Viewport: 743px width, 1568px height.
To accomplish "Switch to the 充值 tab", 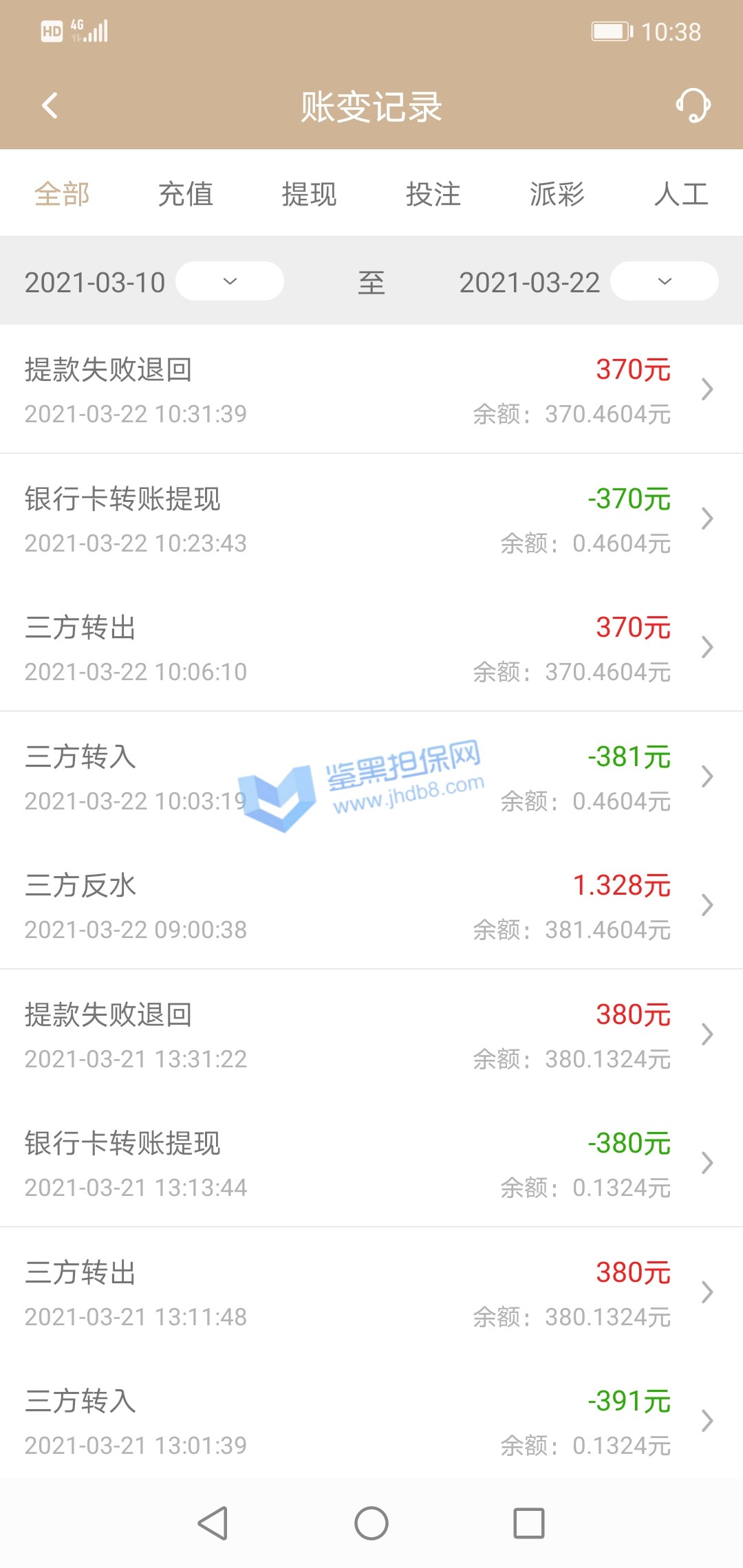I will click(x=186, y=194).
